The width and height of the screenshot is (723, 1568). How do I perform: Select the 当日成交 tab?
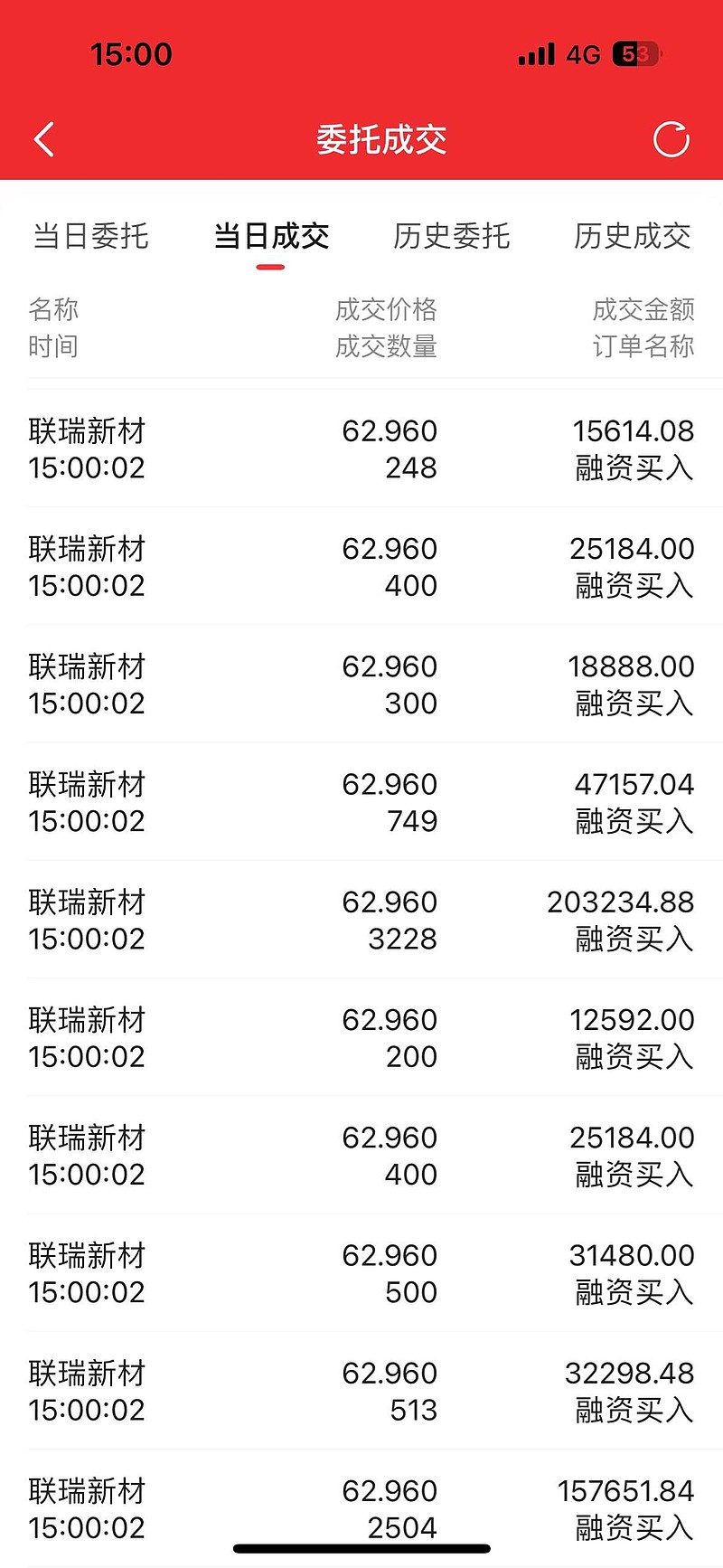pos(271,236)
